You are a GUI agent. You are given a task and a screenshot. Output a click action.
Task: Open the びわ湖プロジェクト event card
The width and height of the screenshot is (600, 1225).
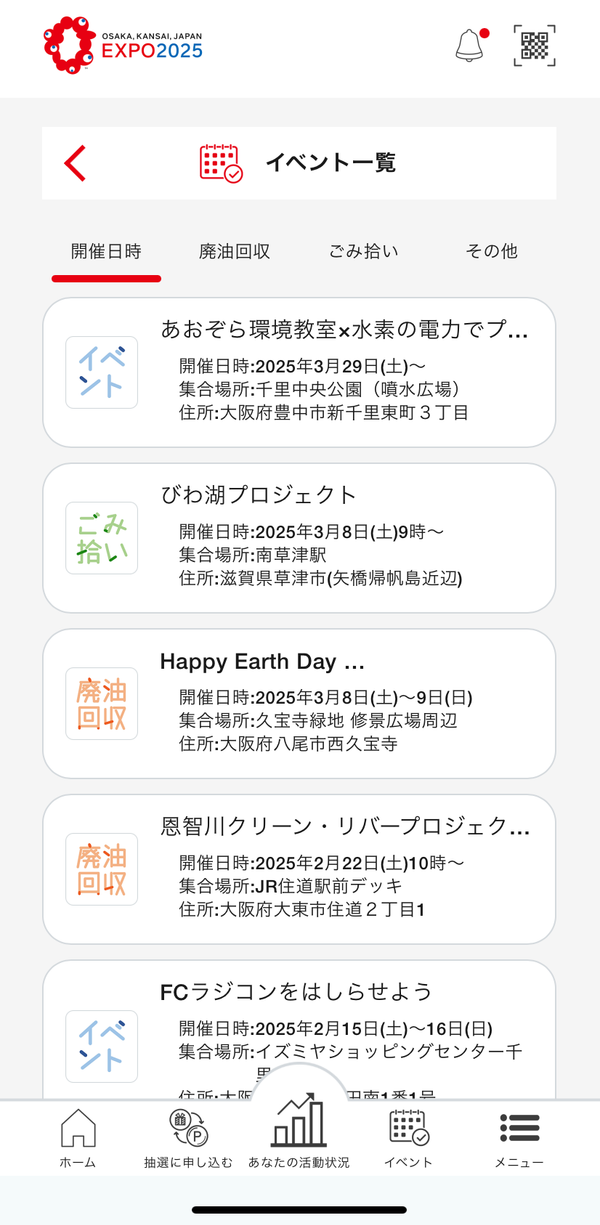[299, 538]
